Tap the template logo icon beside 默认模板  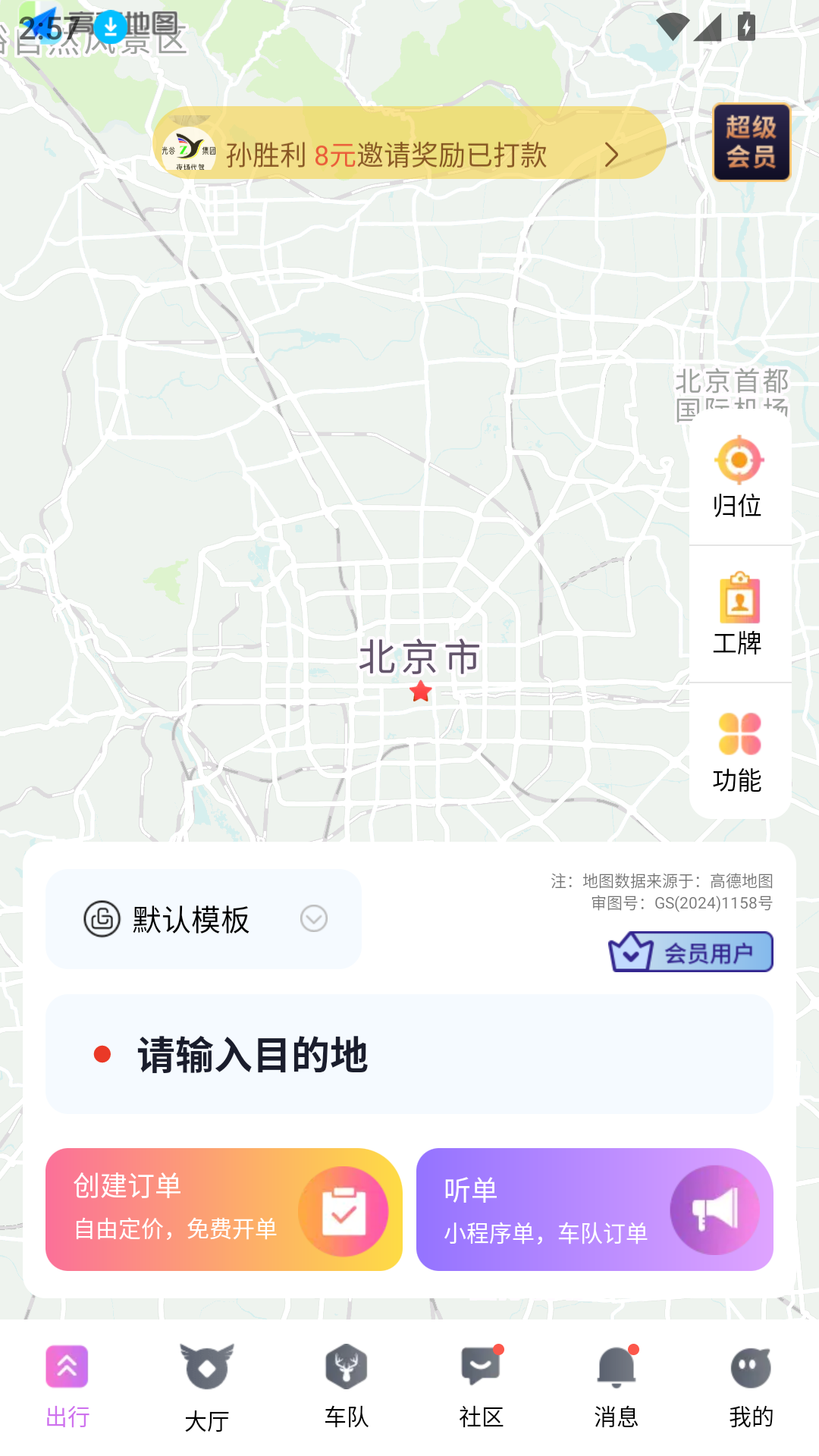tap(102, 919)
